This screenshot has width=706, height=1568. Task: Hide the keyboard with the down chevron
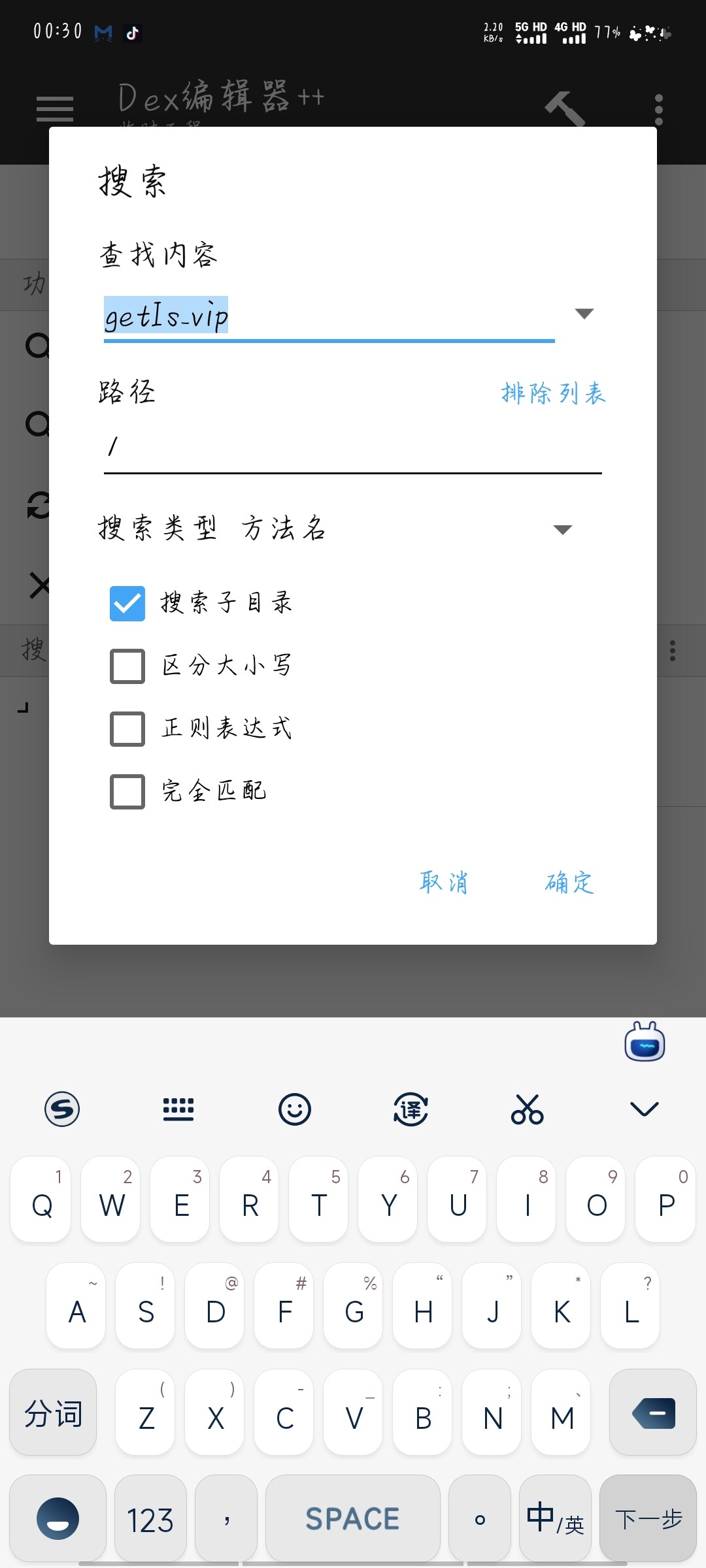tap(644, 1109)
